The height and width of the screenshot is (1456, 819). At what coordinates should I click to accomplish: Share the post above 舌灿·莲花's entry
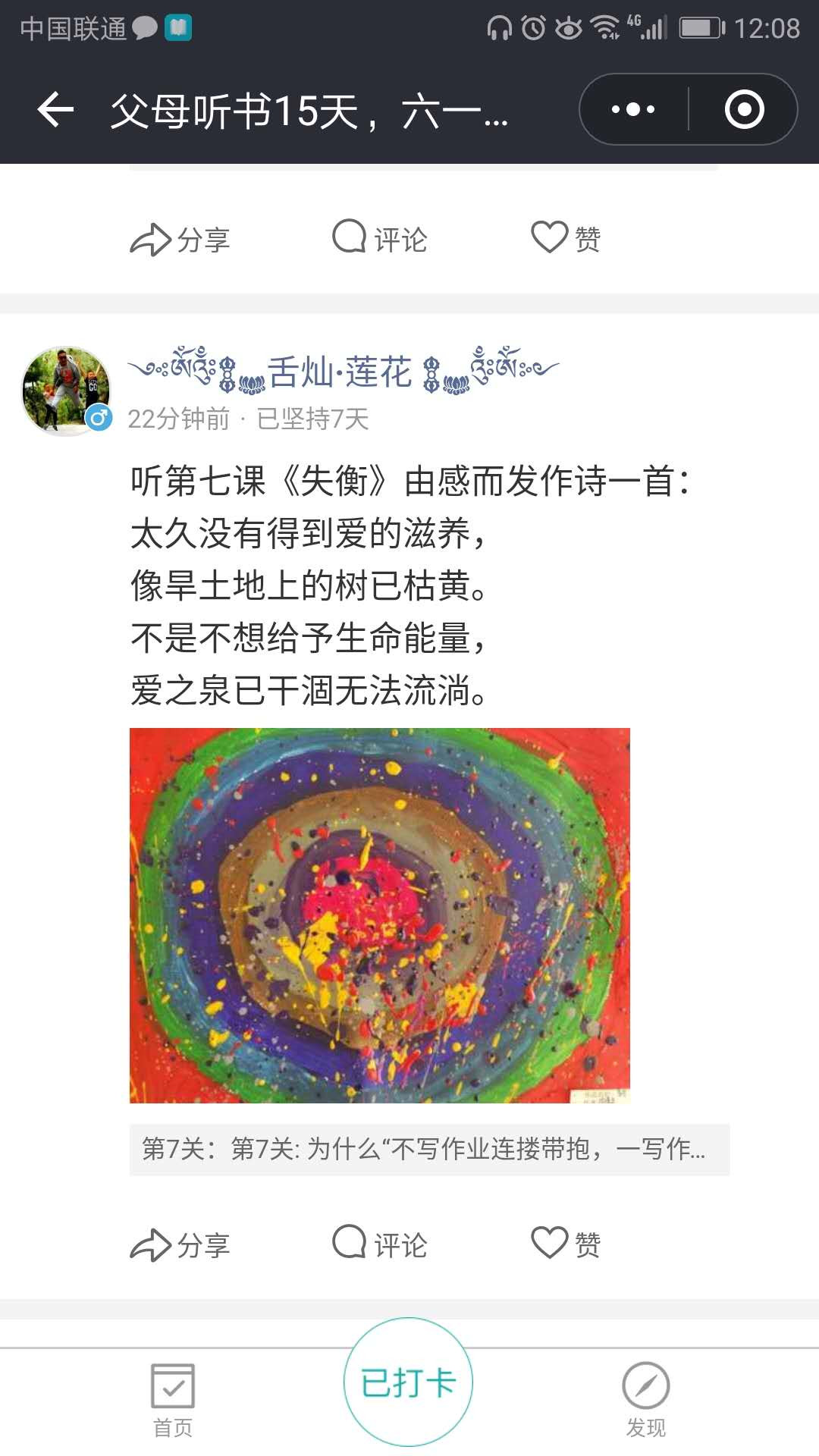(180, 240)
